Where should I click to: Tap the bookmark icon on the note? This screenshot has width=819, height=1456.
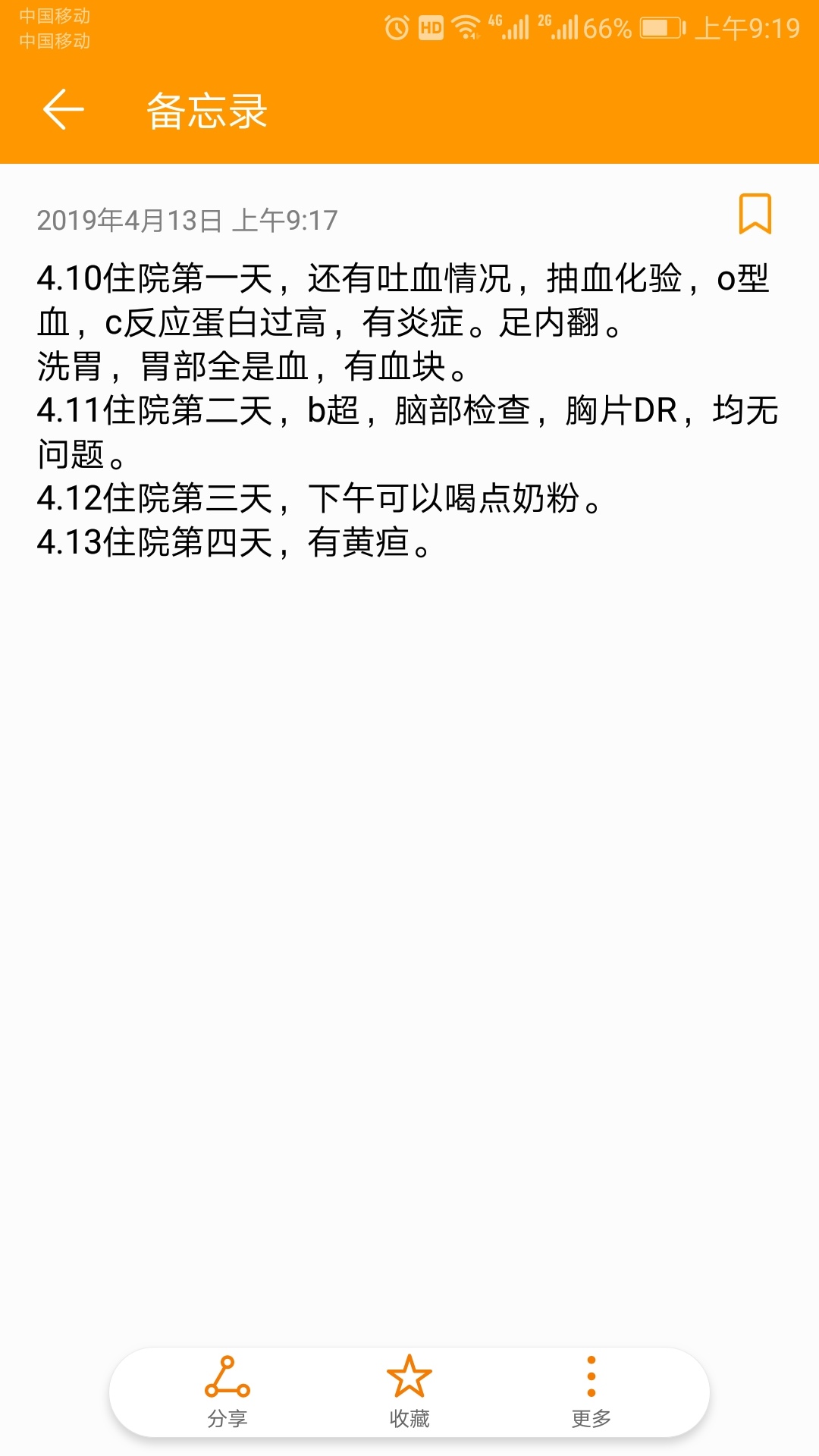pyautogui.click(x=755, y=214)
